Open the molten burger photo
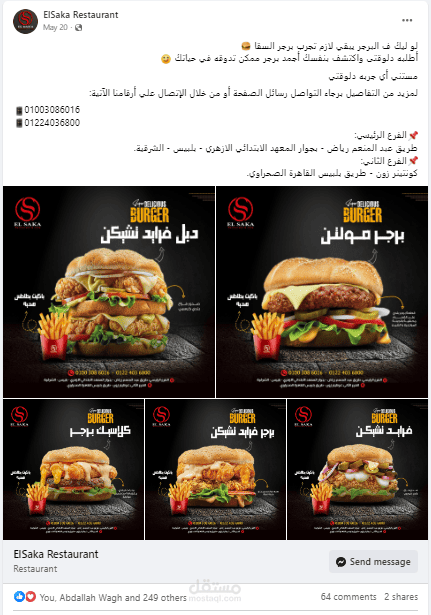This screenshot has width=431, height=615. click(322, 292)
